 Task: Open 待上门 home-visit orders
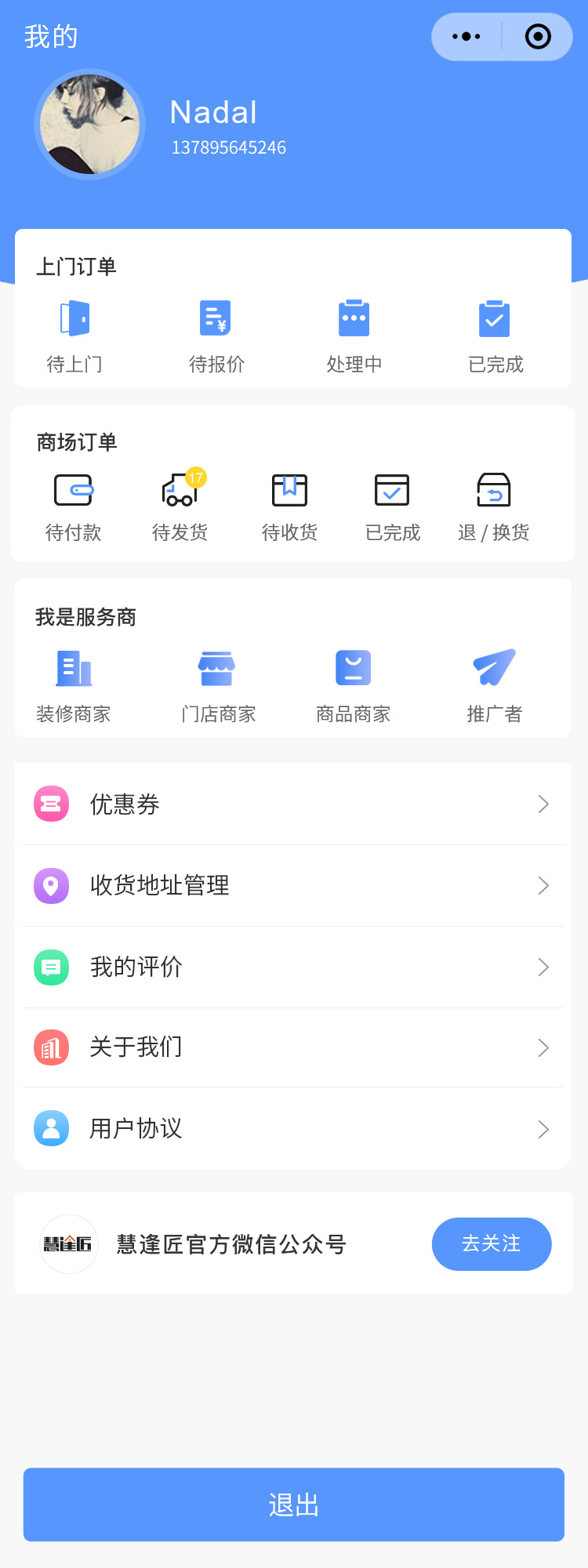pos(75,336)
